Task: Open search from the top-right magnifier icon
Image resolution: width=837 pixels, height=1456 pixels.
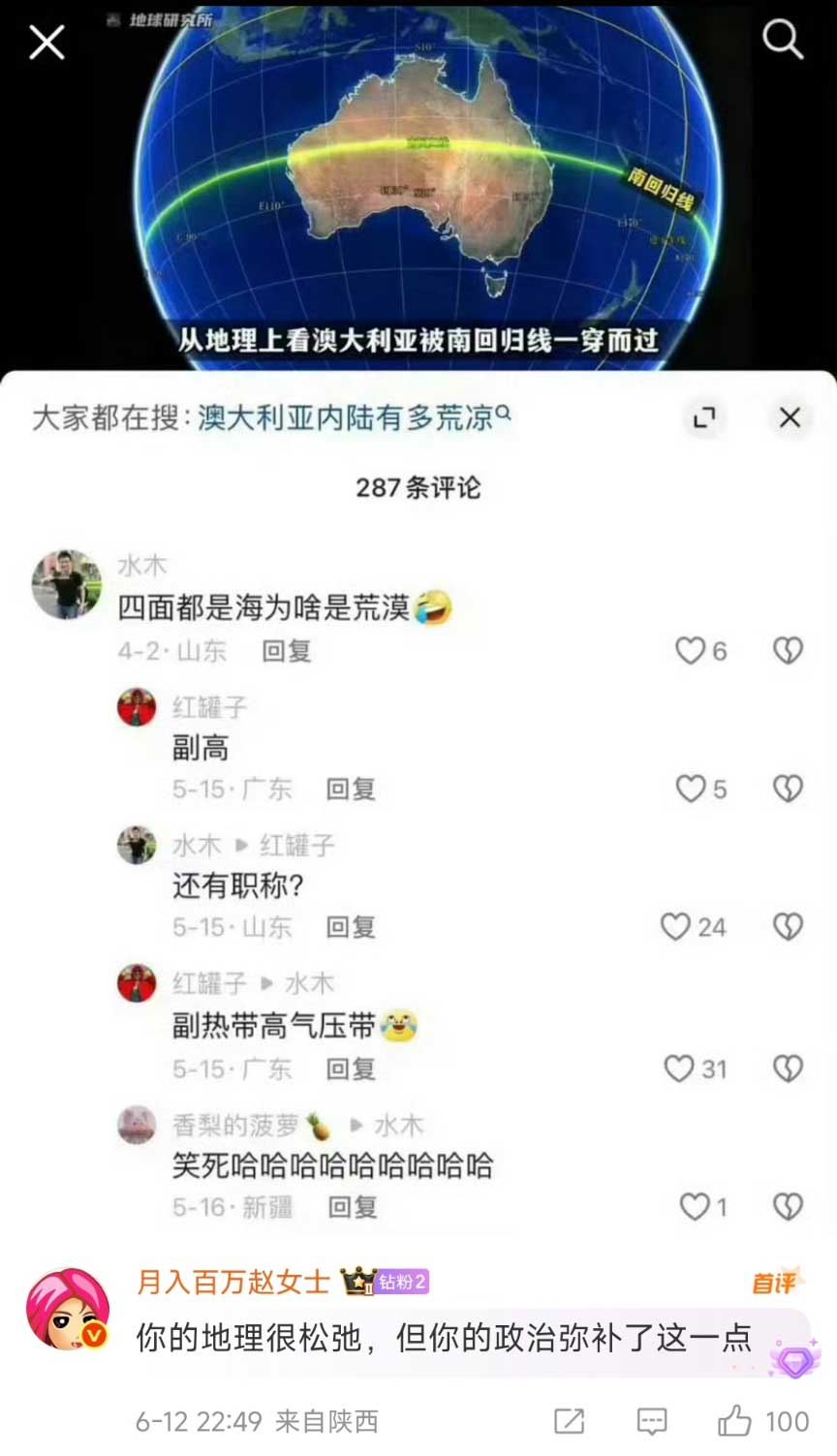Action: click(x=781, y=40)
